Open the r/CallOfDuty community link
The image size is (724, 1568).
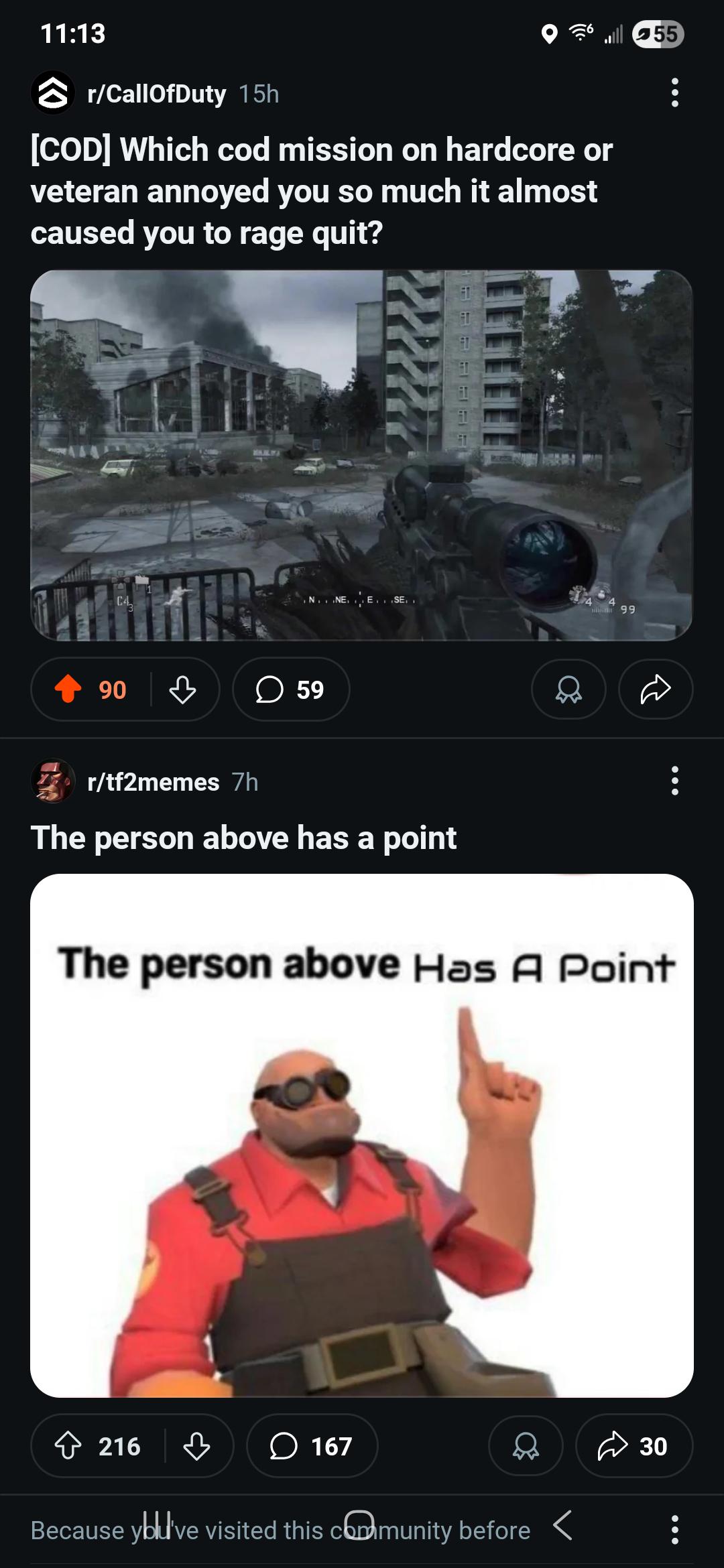coord(156,94)
